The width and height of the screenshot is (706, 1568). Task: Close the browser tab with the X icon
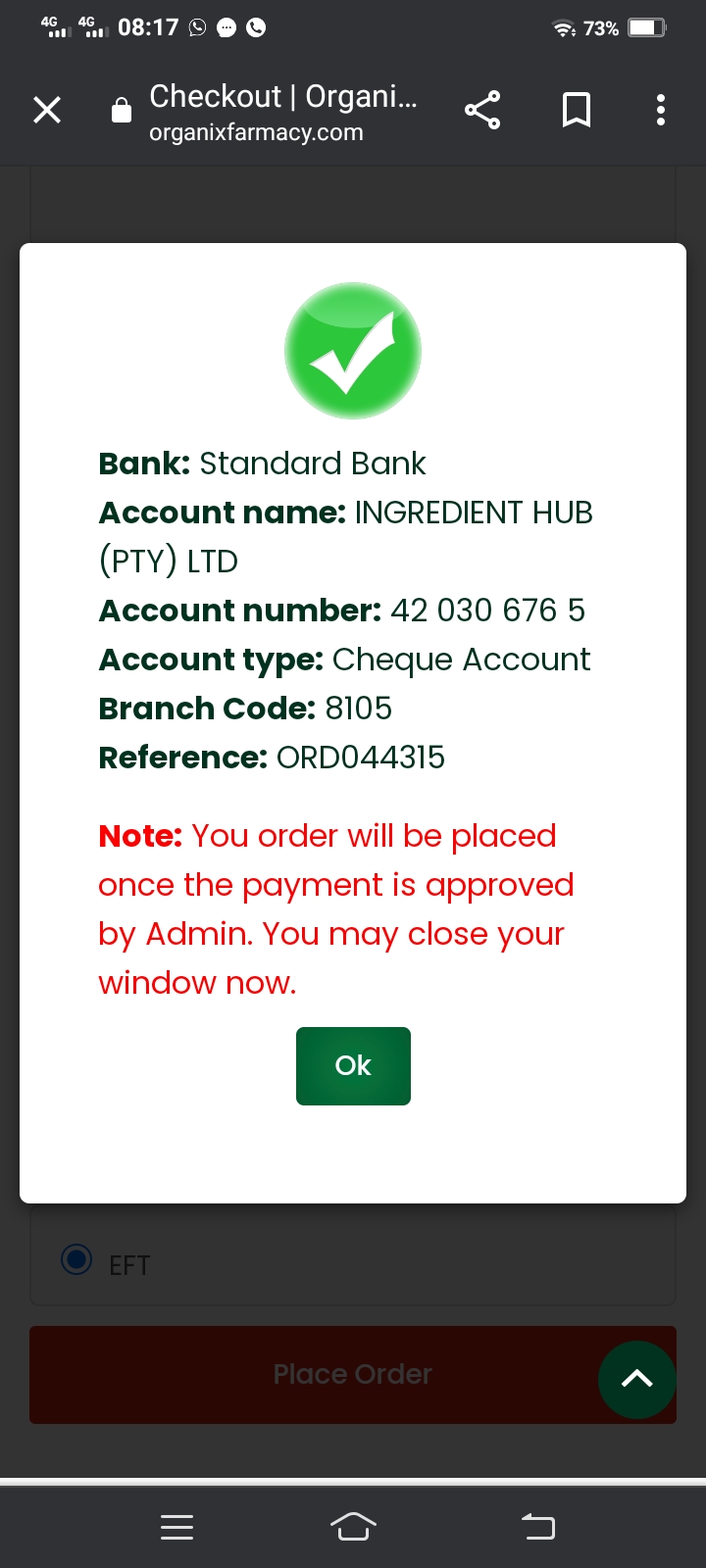(47, 110)
